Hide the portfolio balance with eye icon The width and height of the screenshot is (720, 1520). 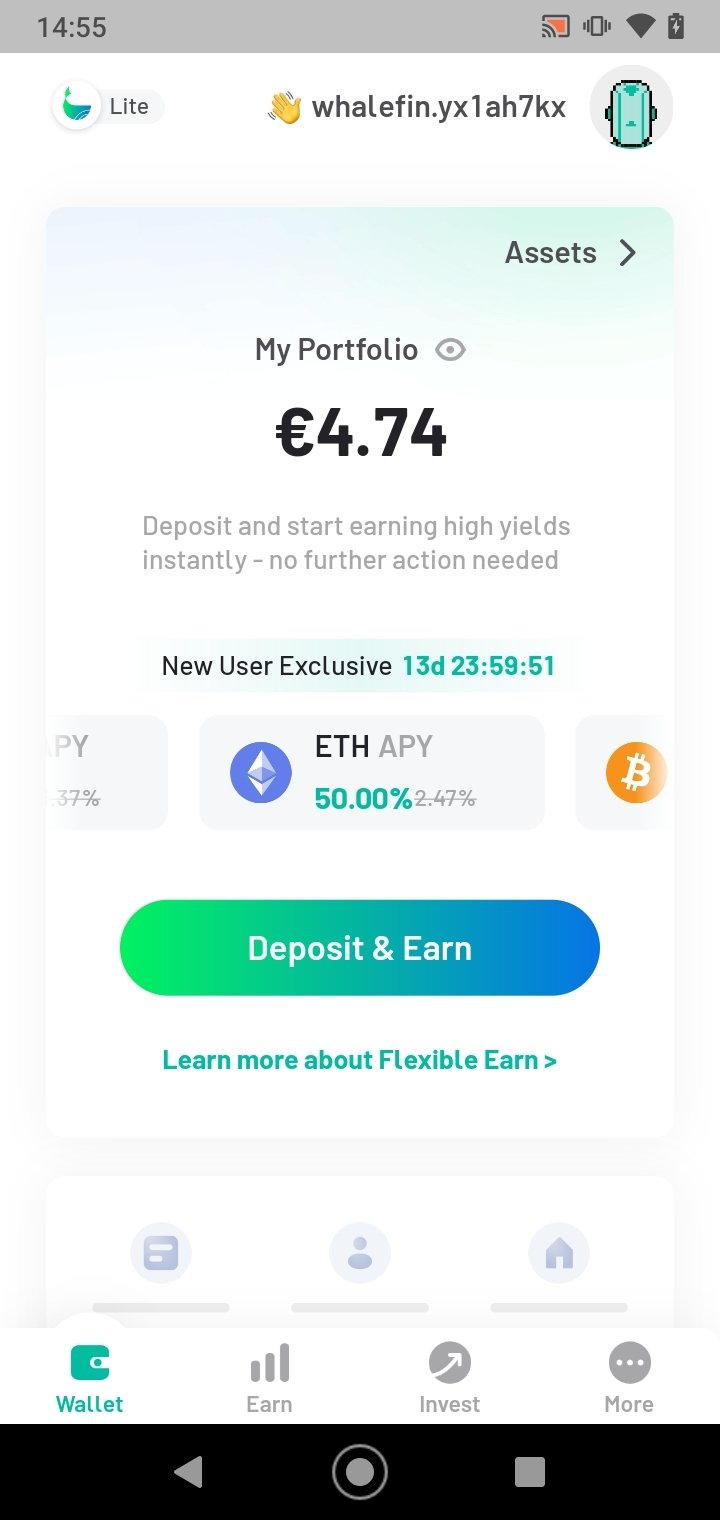point(451,350)
